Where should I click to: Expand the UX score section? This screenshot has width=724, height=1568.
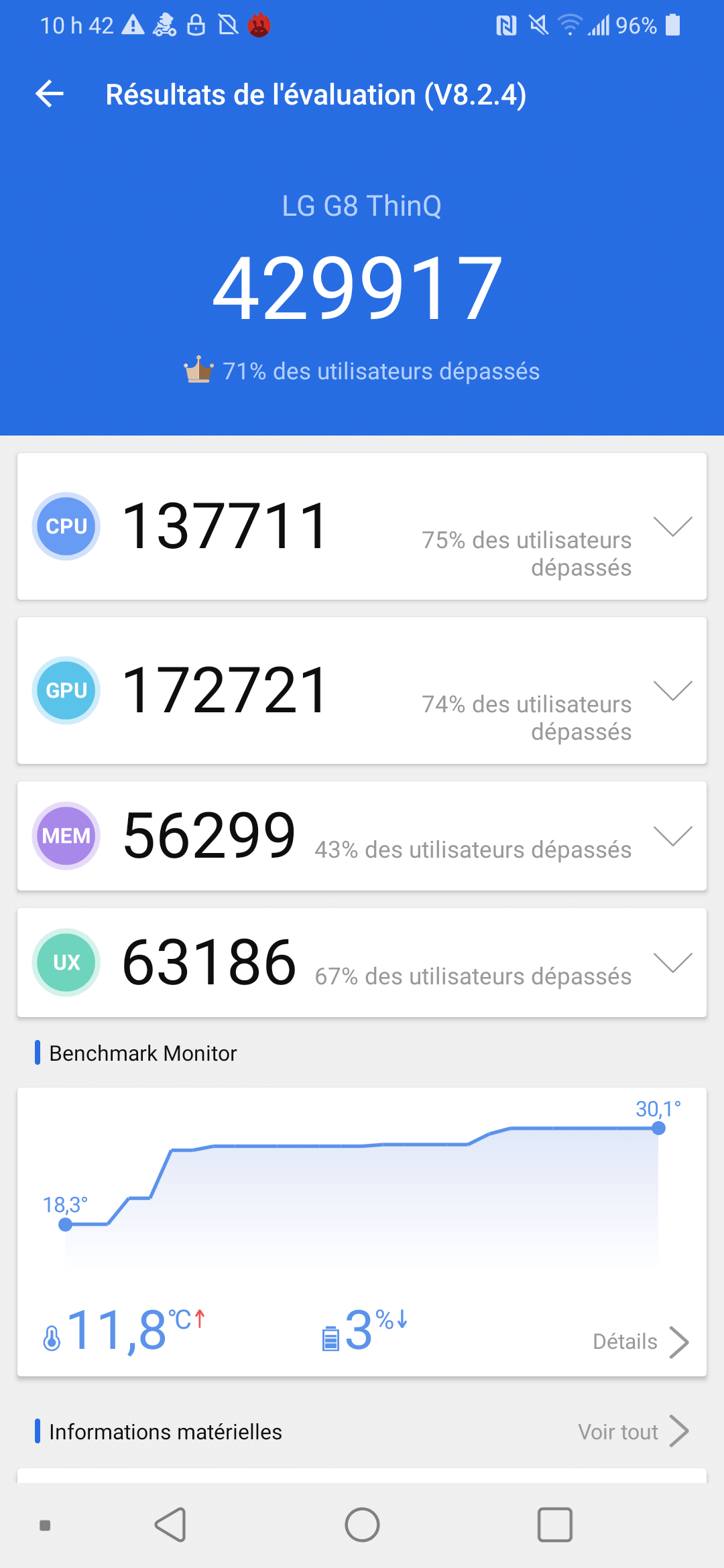(672, 963)
